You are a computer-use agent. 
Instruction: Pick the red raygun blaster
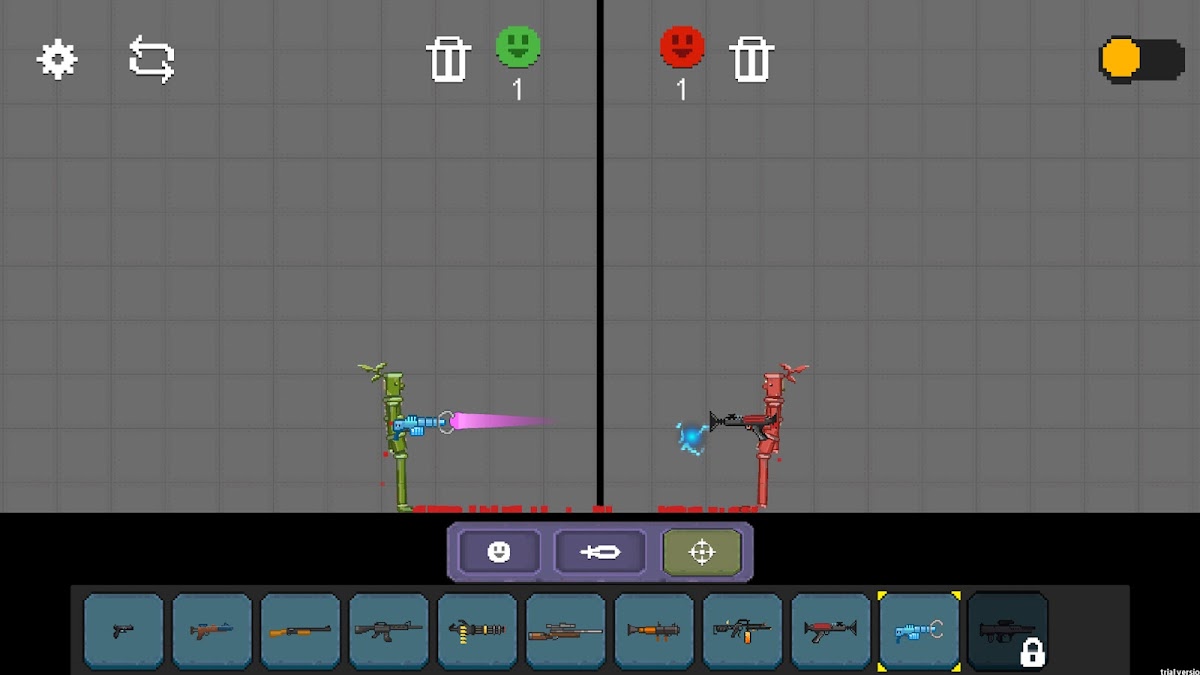(831, 631)
